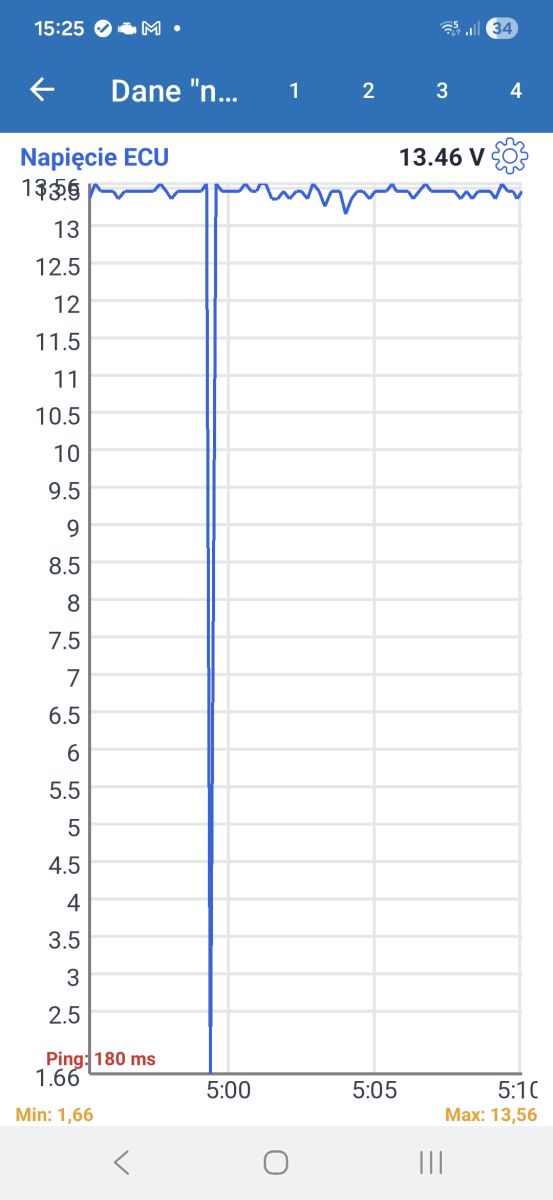Switch to page 1 tab

(x=294, y=91)
